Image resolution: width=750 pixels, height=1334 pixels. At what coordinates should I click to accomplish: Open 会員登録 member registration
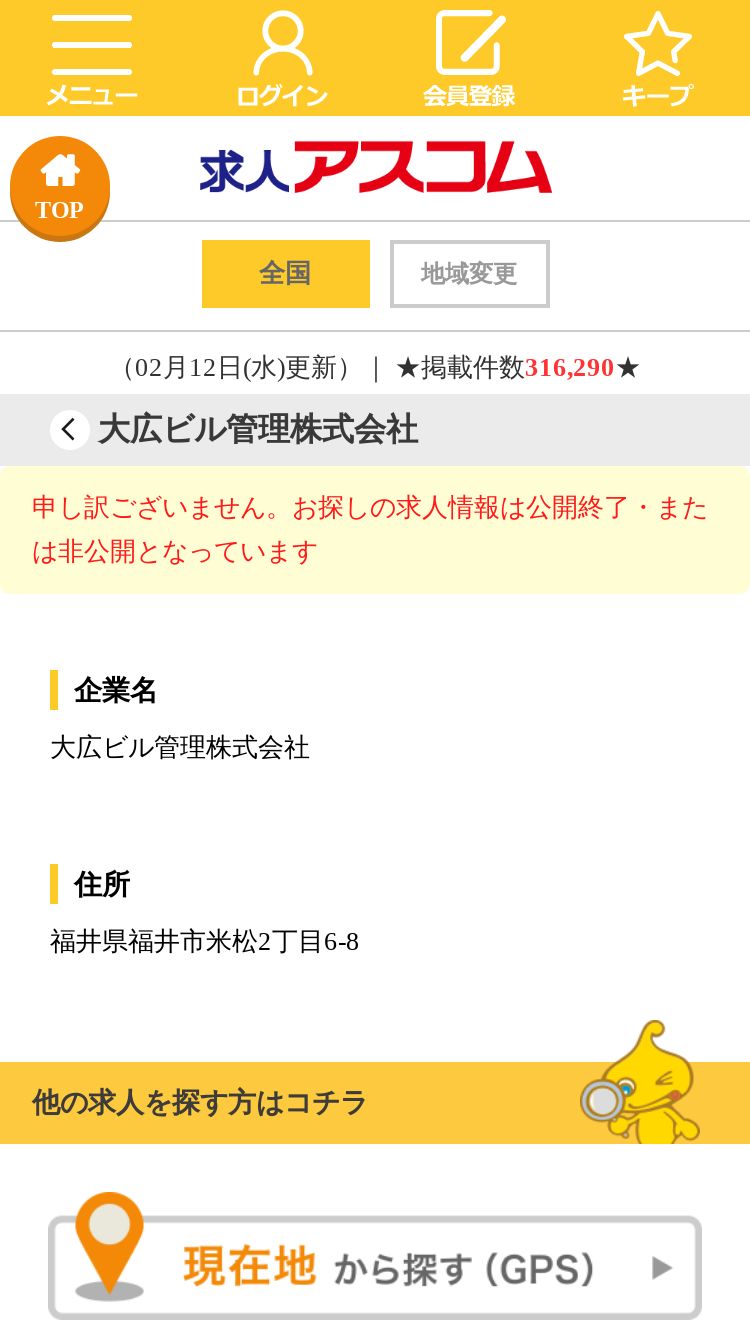[469, 58]
